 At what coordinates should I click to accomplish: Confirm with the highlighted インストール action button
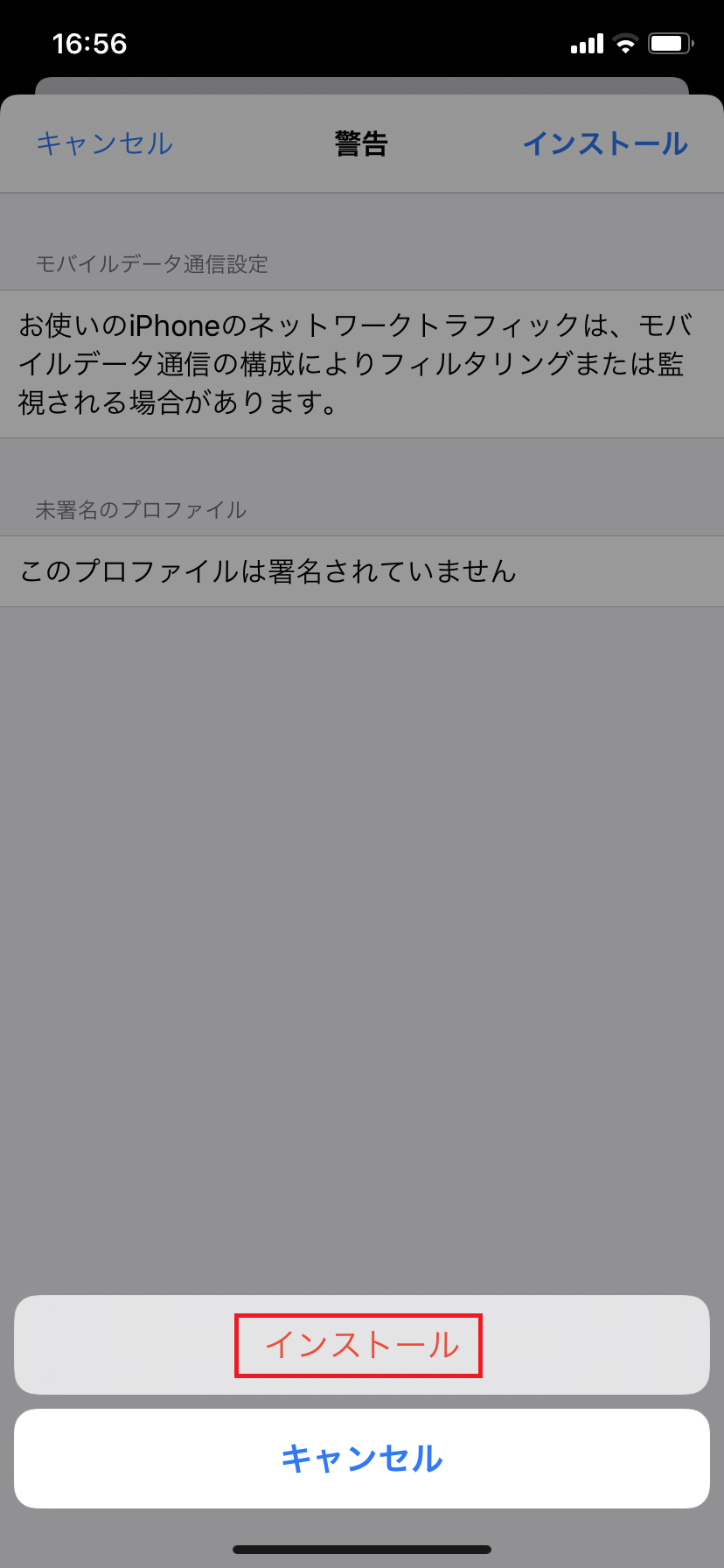[x=358, y=1345]
